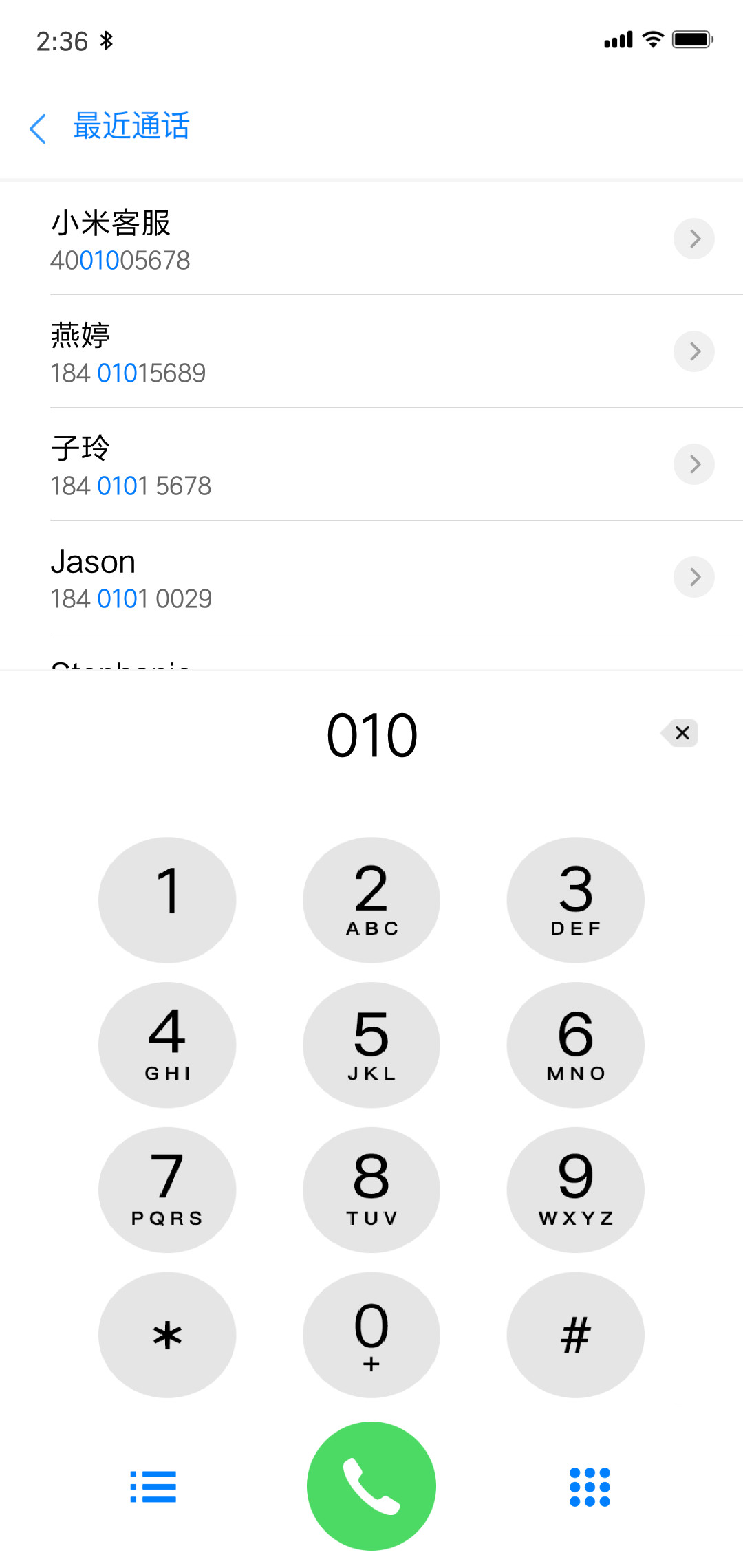Select the 子玲 contact entry
The height and width of the screenshot is (1568, 743).
(x=371, y=464)
